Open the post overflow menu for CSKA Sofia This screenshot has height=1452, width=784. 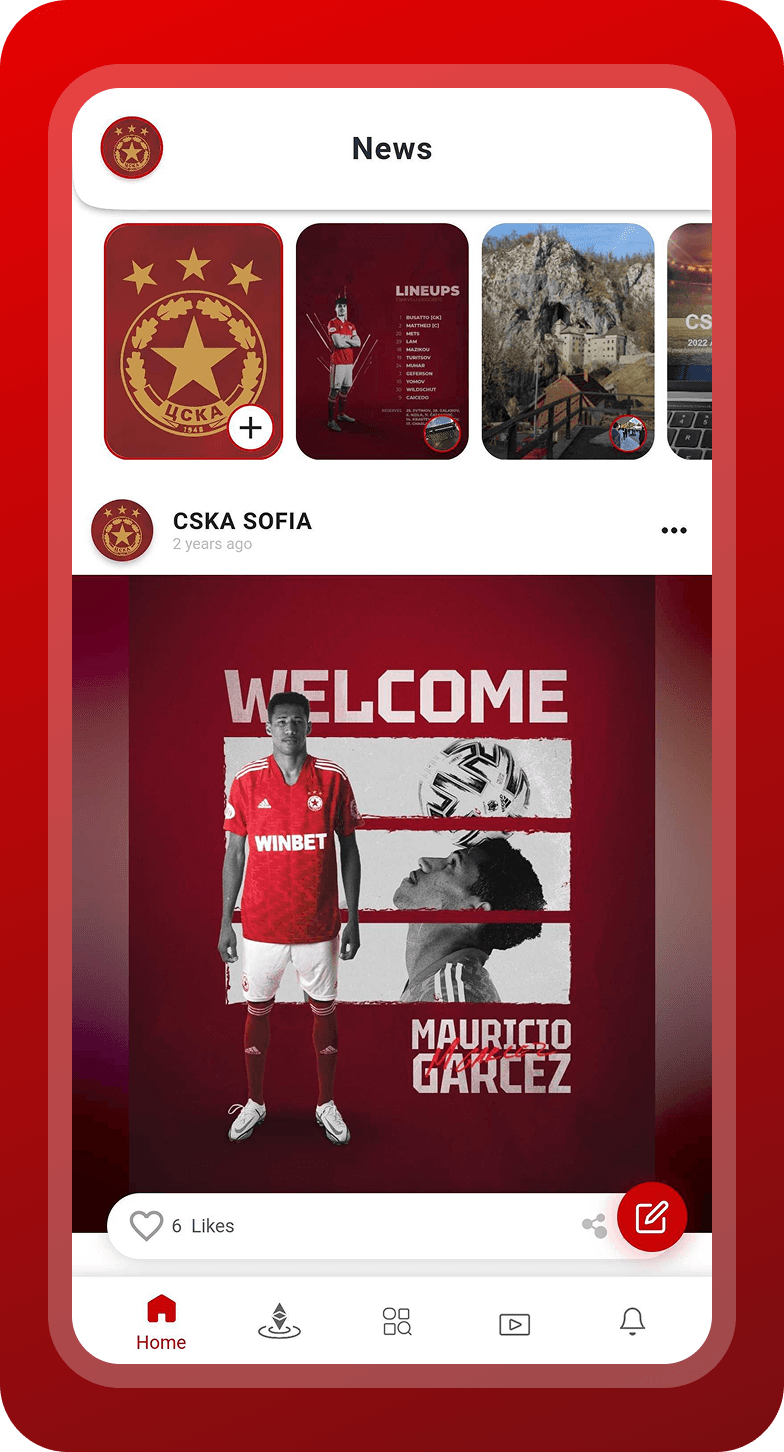(x=674, y=530)
